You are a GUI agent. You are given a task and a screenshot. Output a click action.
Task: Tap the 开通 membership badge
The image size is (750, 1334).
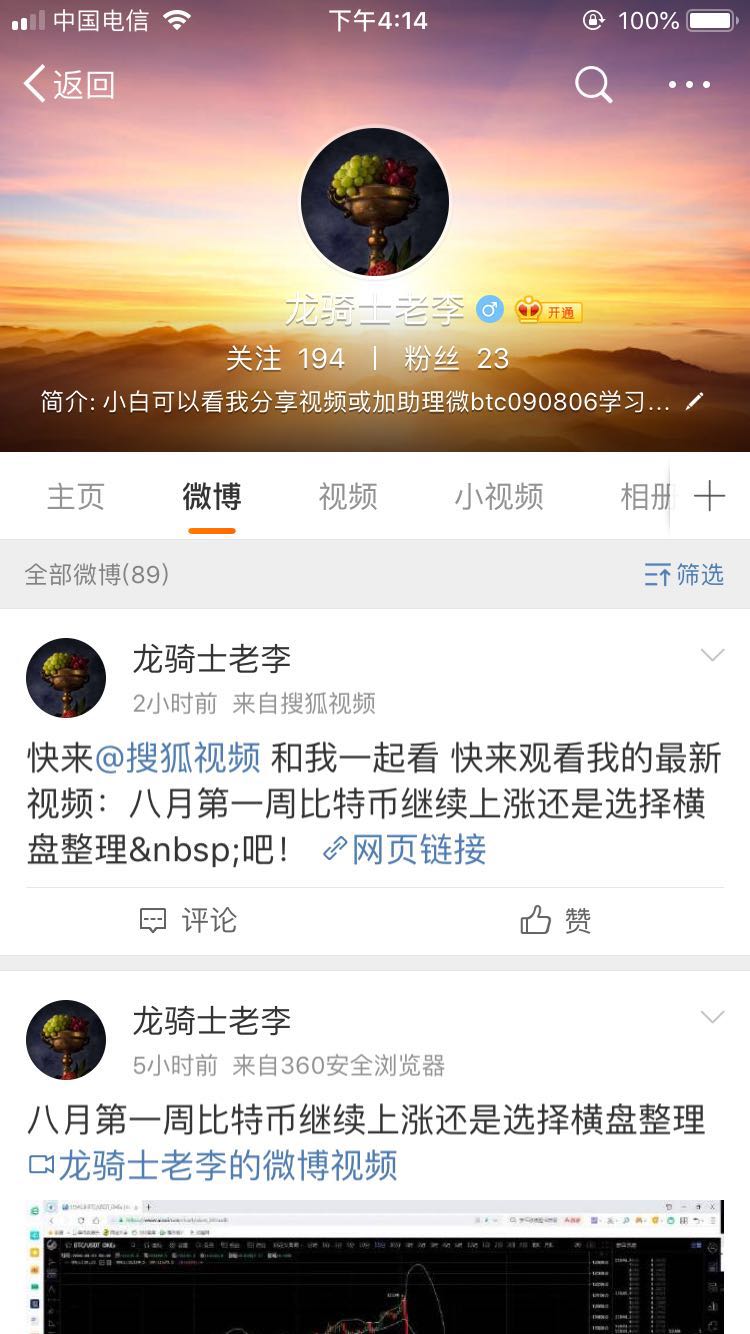(x=549, y=311)
